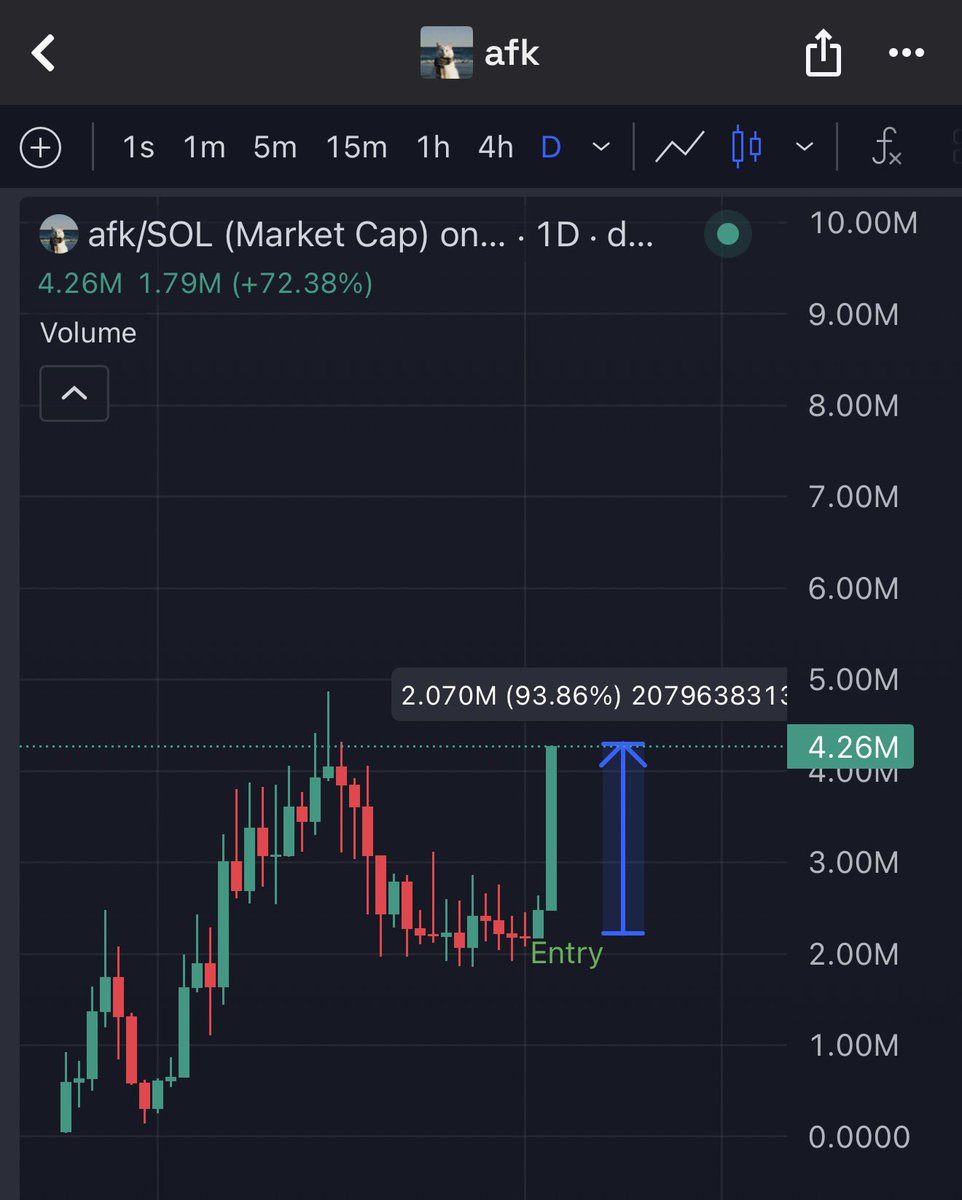Expand the timeframe dropdown next to D
This screenshot has height=1200, width=962.
coord(601,148)
